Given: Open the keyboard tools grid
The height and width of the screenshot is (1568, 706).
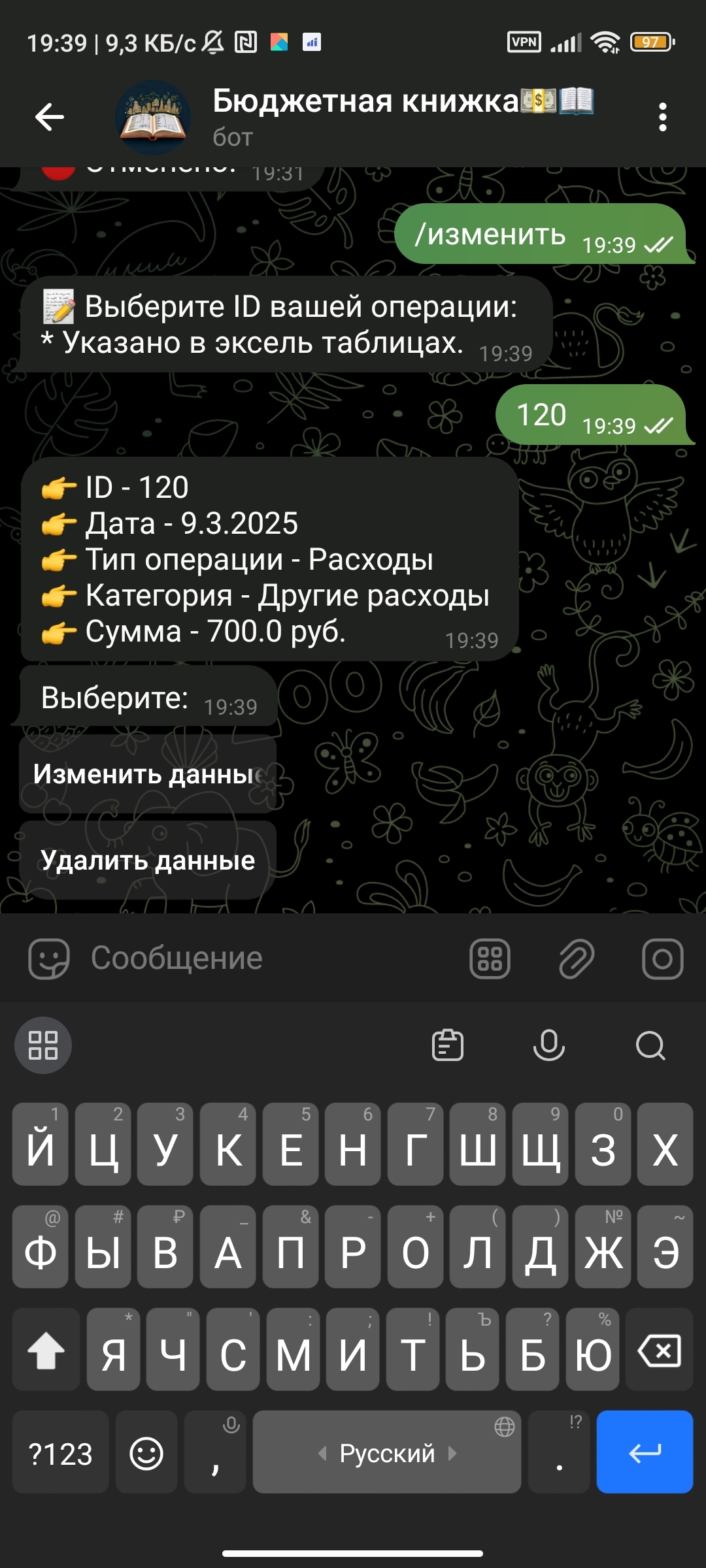Looking at the screenshot, I should 43,1045.
